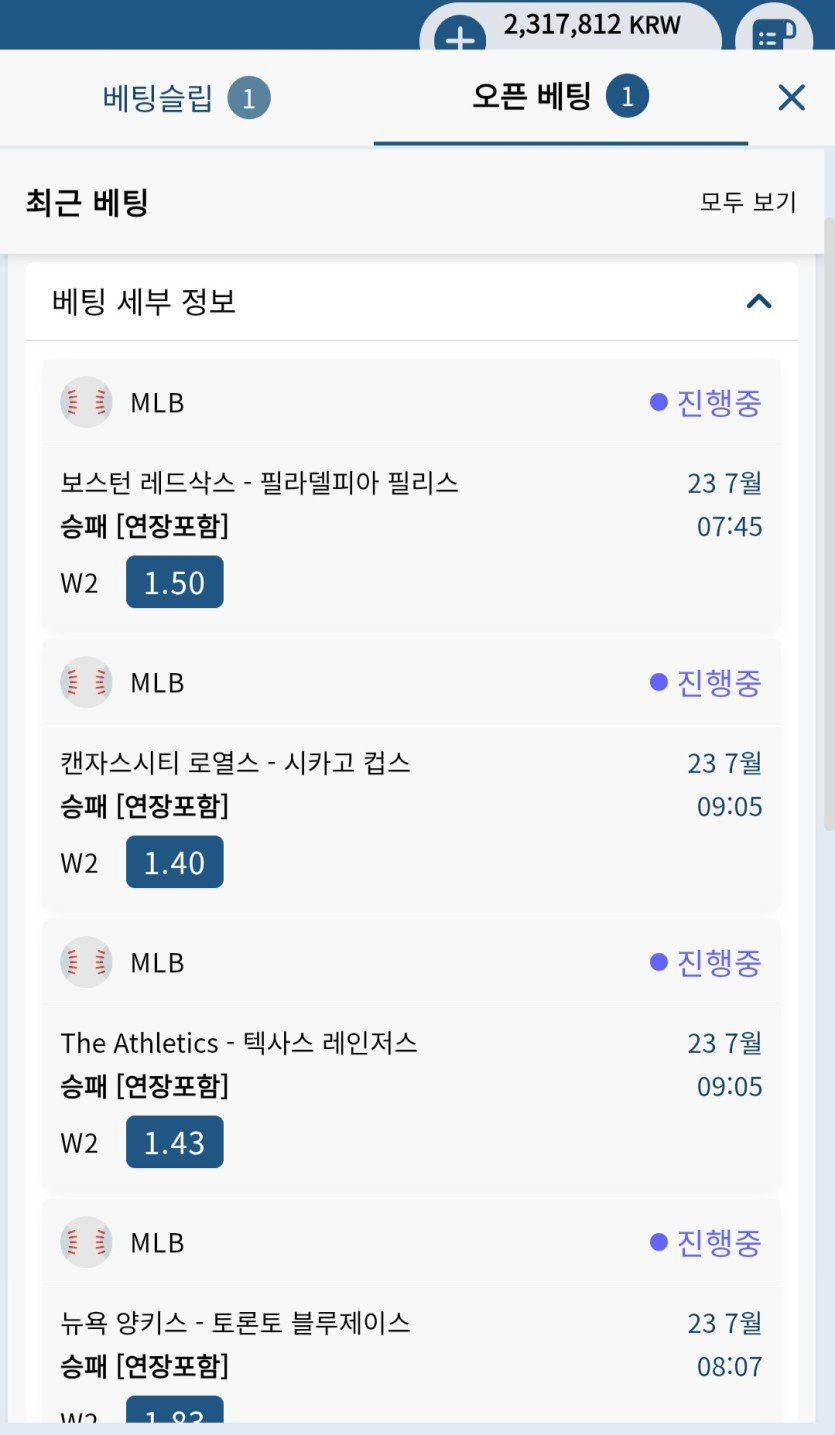Open the The Athletics - 텍사스 레인저스 bet
Screen dimensions: 835x1435
(x=239, y=1044)
